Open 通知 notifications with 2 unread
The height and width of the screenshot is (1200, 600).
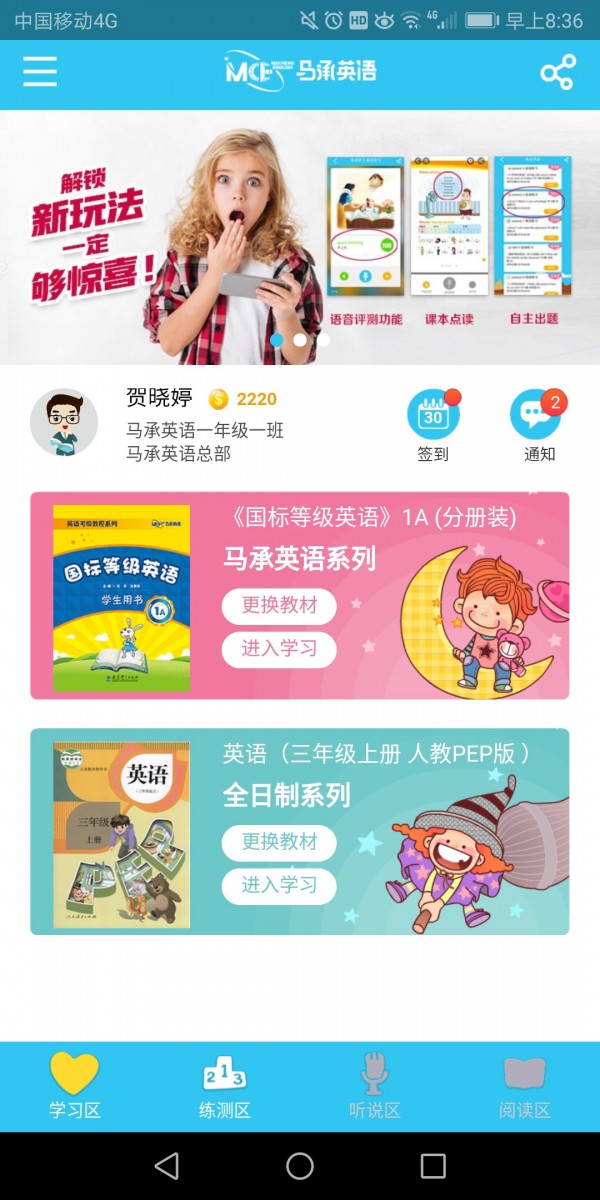tap(537, 415)
